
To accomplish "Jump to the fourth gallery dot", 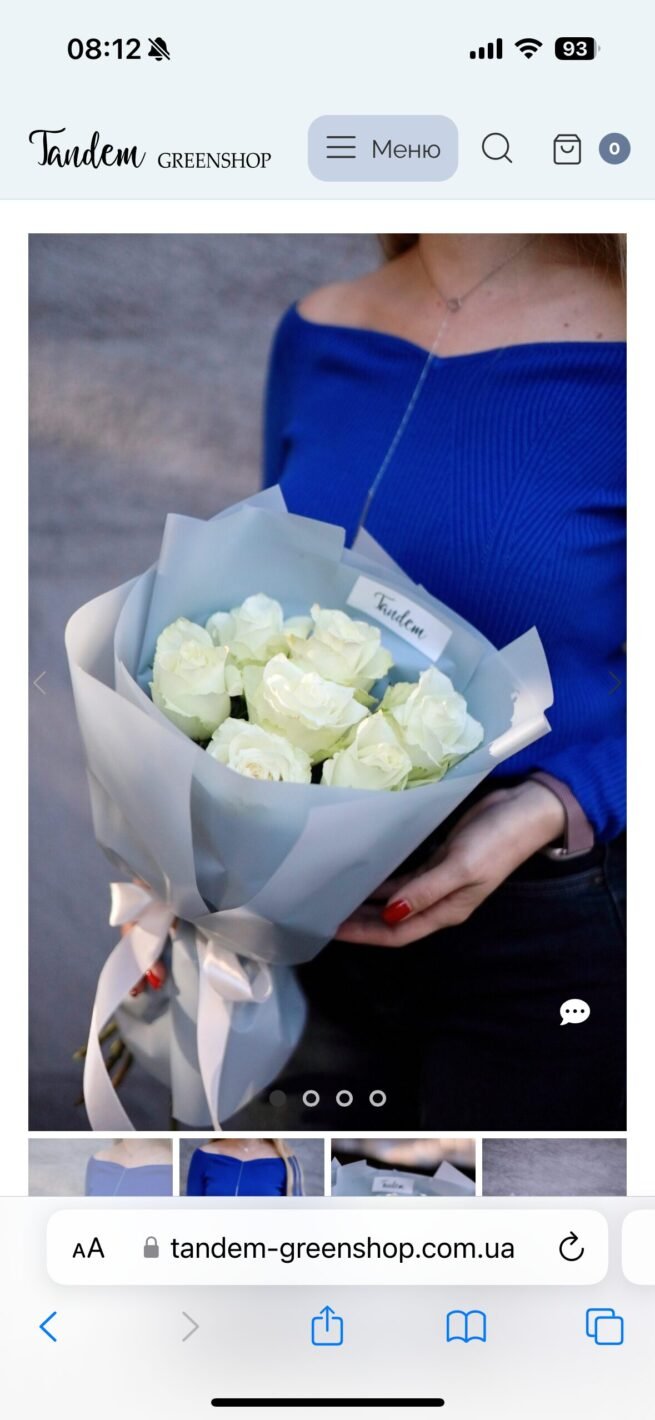I will (377, 1098).
